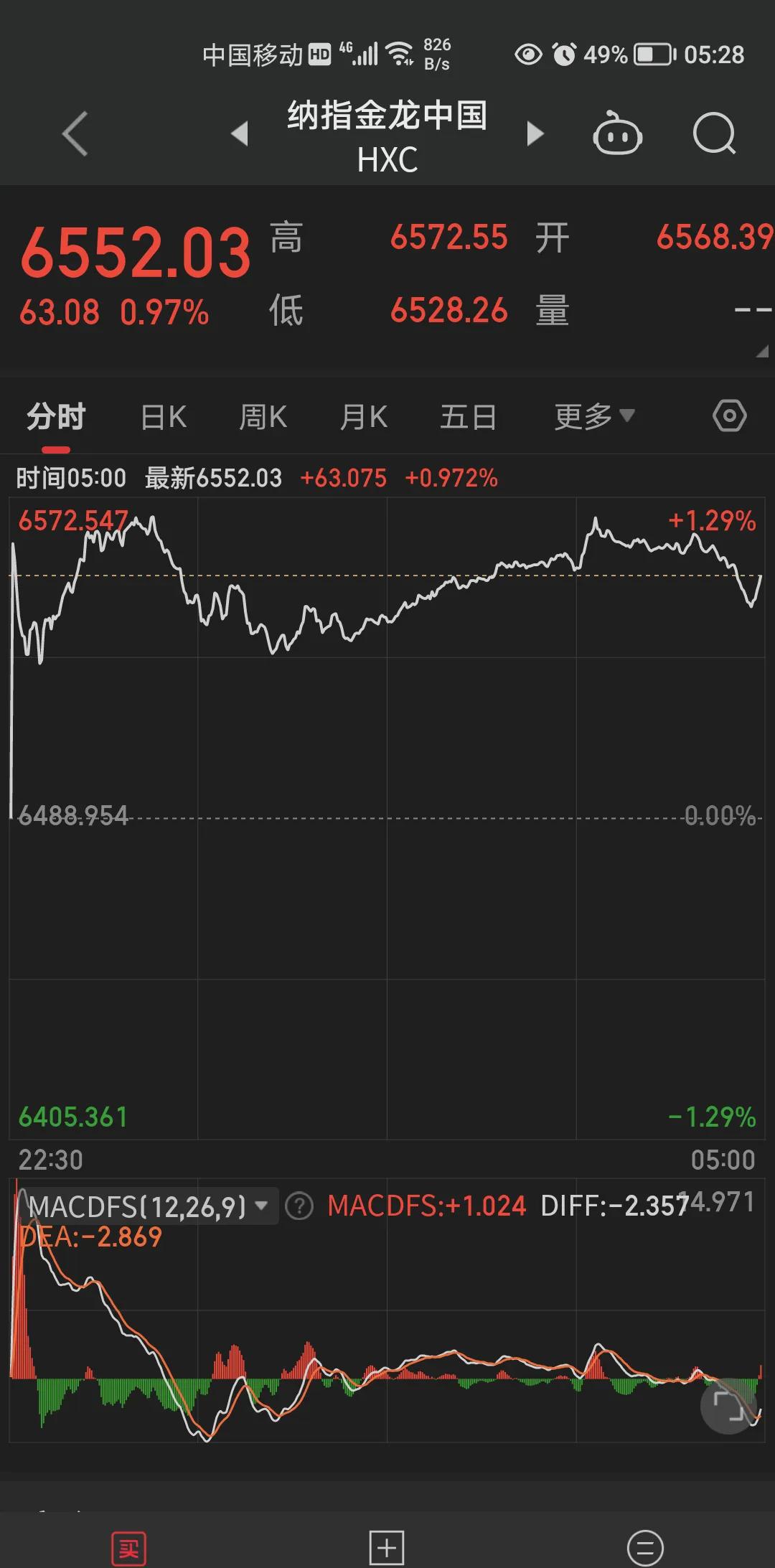
Task: Switch to next stock via right arrow
Action: click(535, 133)
